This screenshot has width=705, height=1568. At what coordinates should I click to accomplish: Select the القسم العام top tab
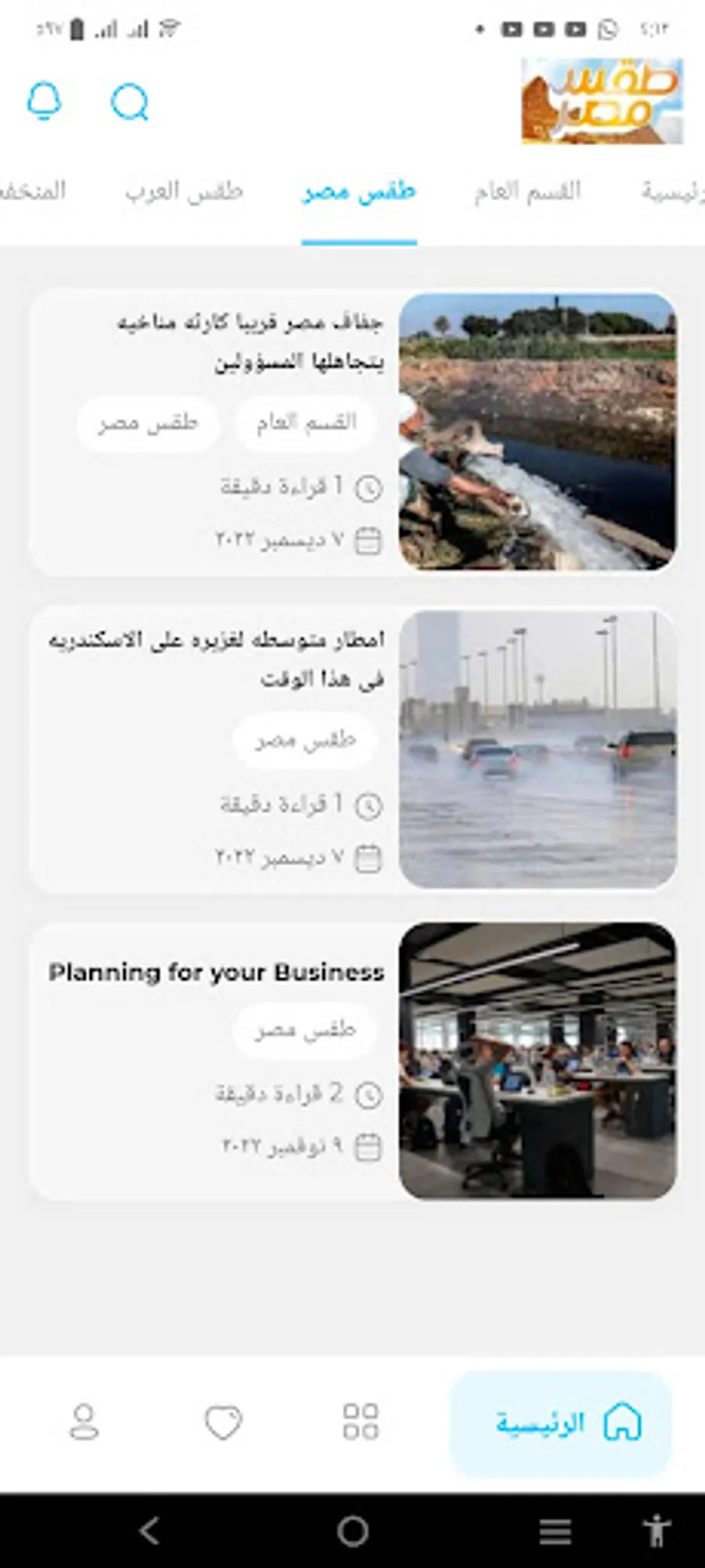(x=527, y=192)
